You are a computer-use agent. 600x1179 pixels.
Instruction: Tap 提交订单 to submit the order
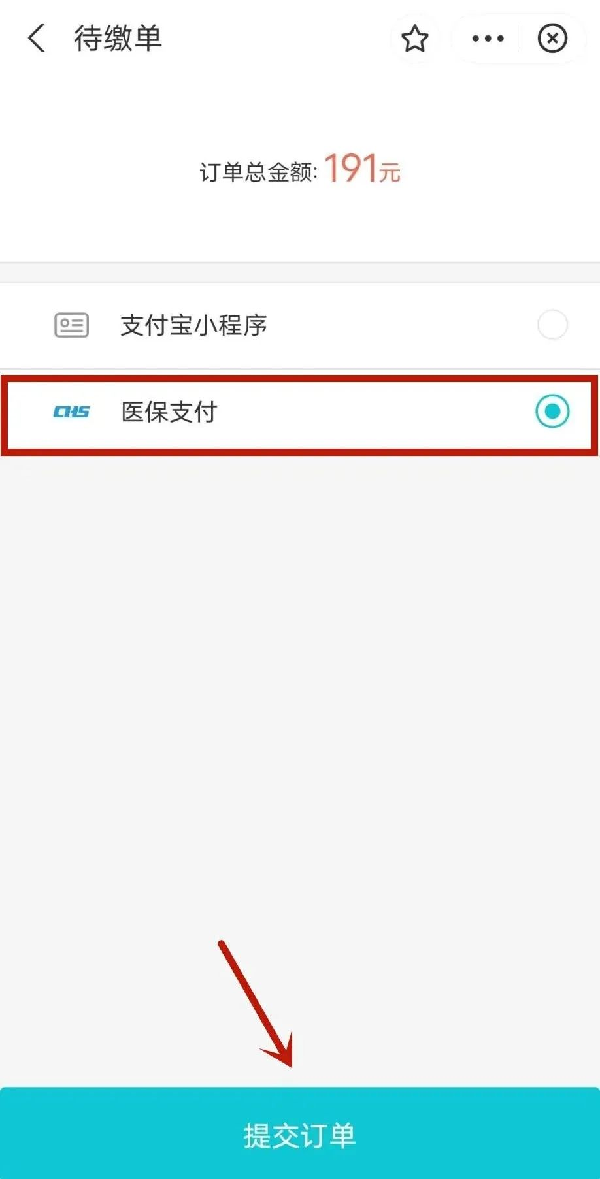click(x=300, y=1135)
